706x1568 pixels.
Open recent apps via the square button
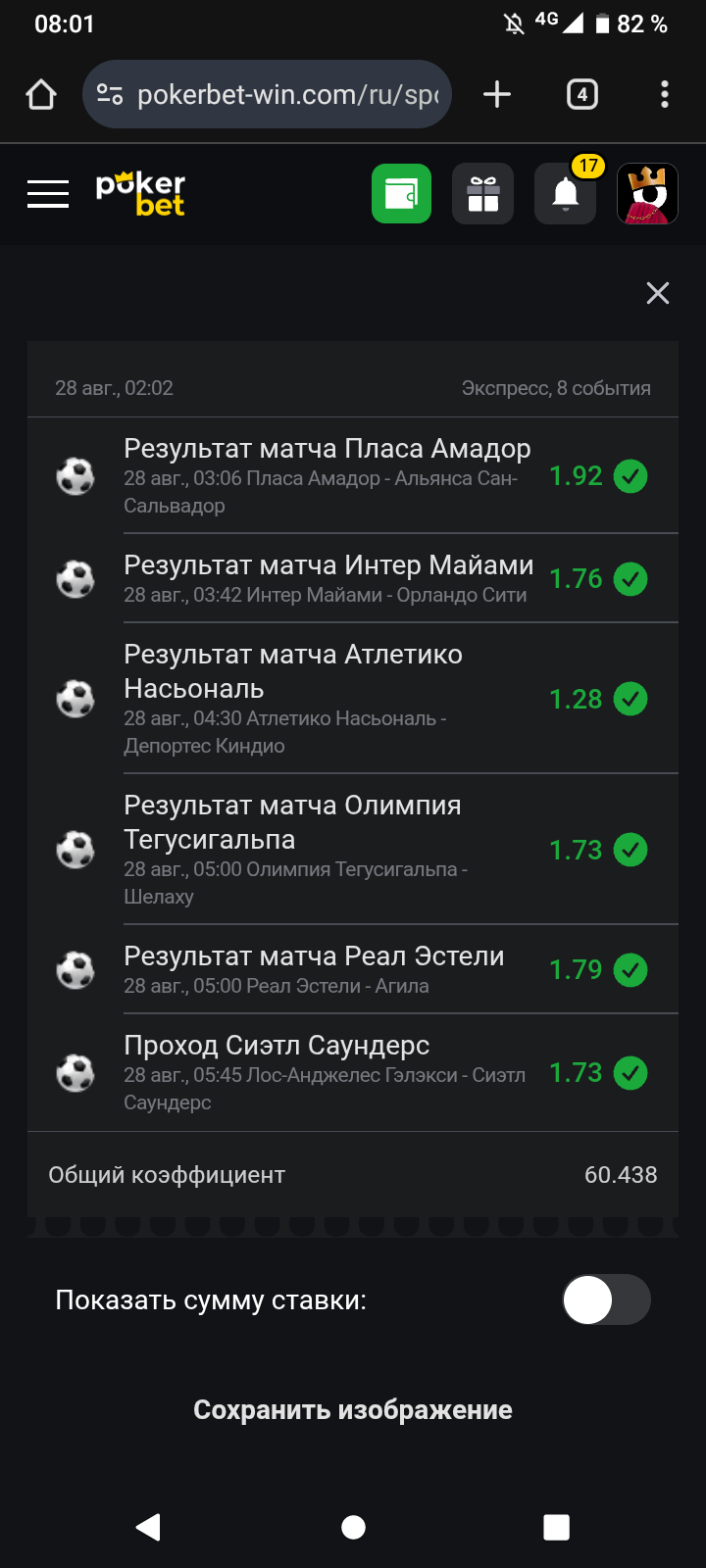[x=556, y=1527]
